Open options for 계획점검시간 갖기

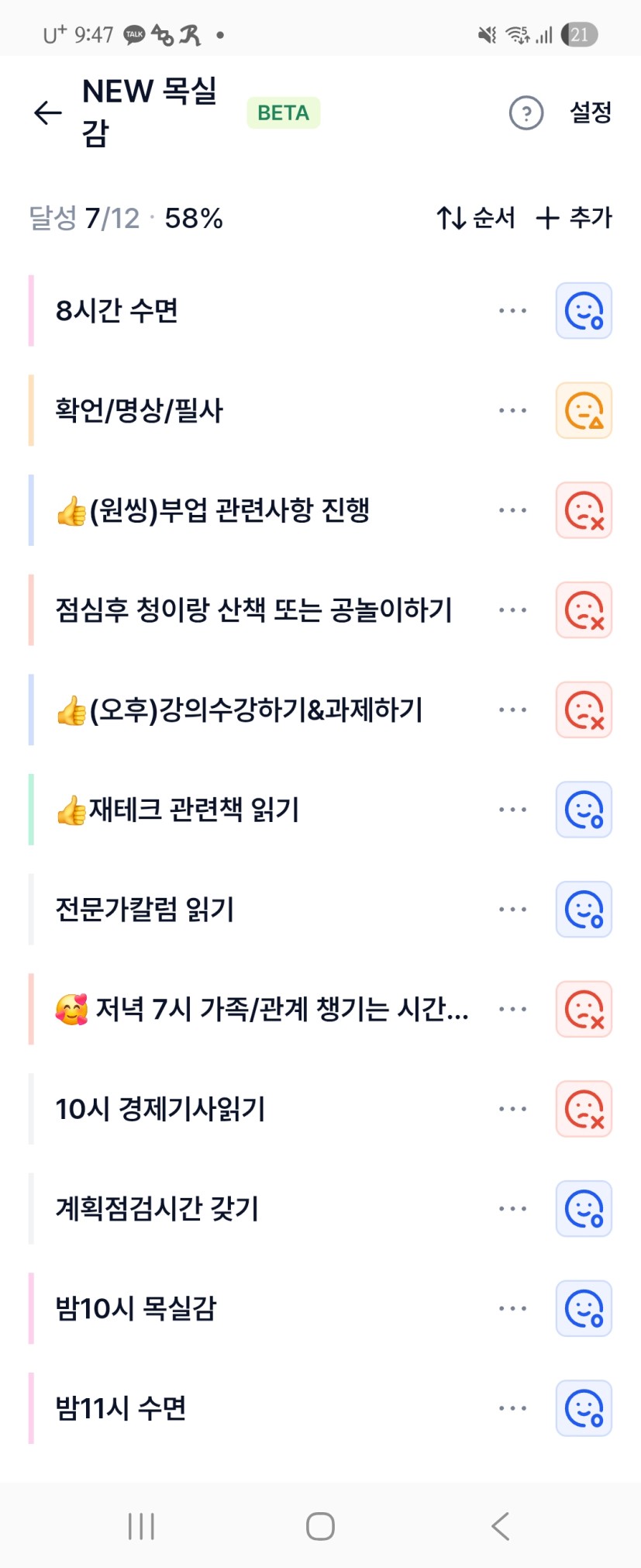click(512, 1208)
